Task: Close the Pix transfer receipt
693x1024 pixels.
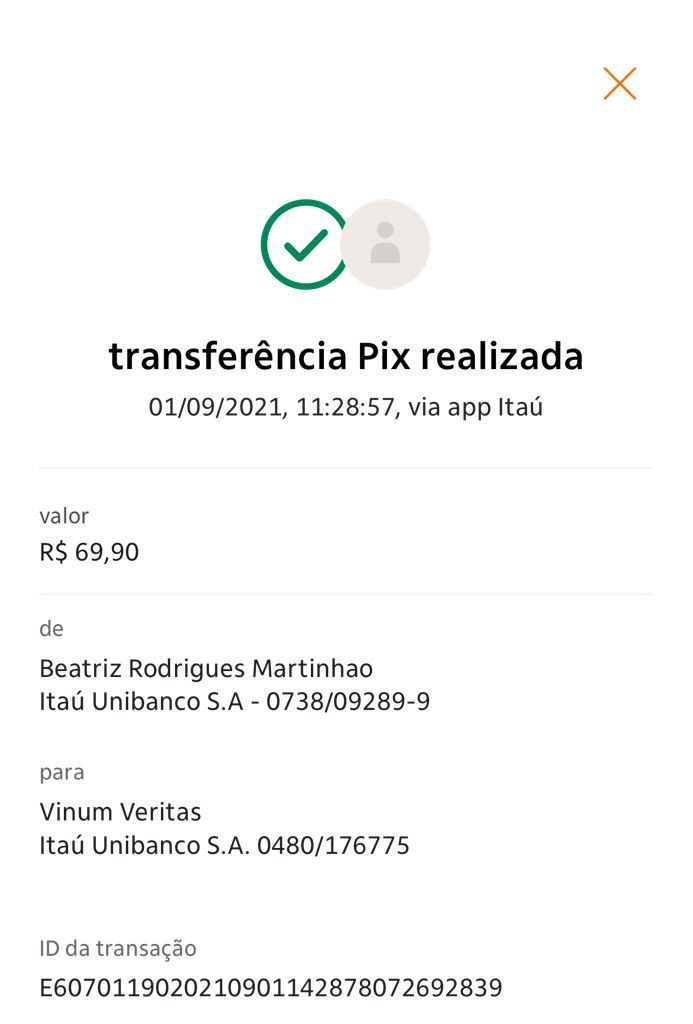Action: pos(620,83)
